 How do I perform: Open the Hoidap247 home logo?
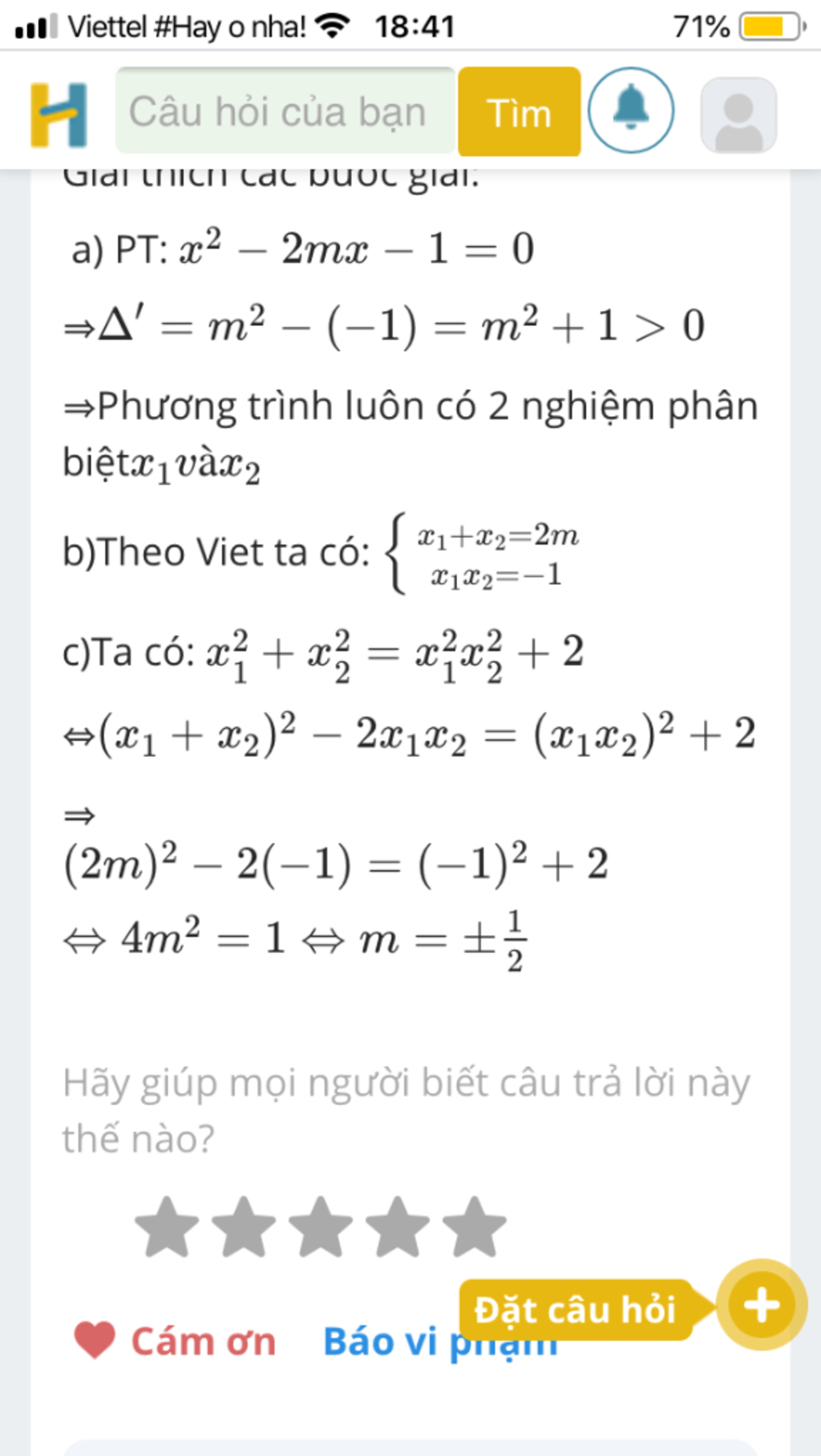pyautogui.click(x=59, y=115)
